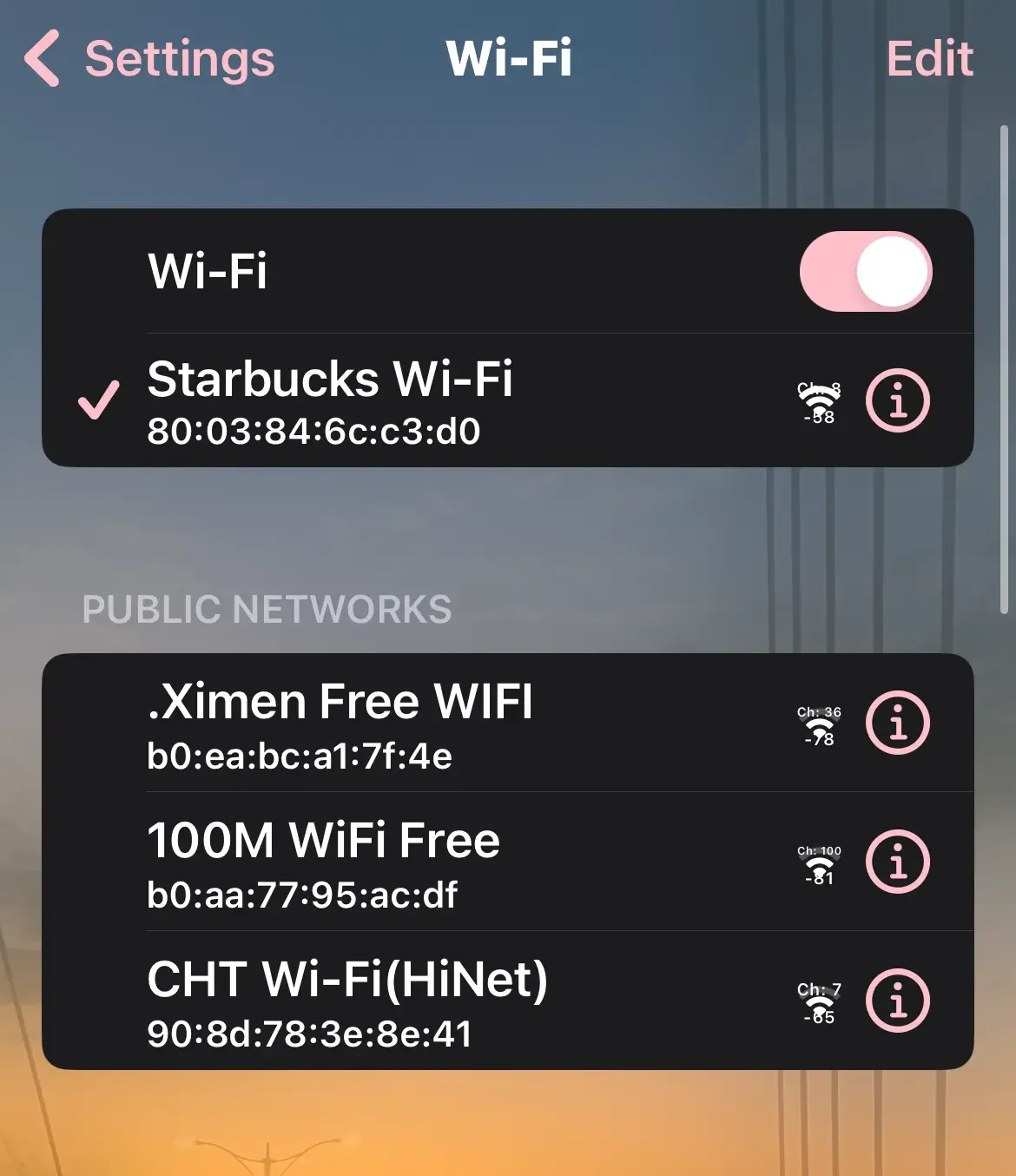This screenshot has width=1016, height=1176.
Task: View info icon for CHT Wi-Fi(HiNet)
Action: coord(898,1001)
